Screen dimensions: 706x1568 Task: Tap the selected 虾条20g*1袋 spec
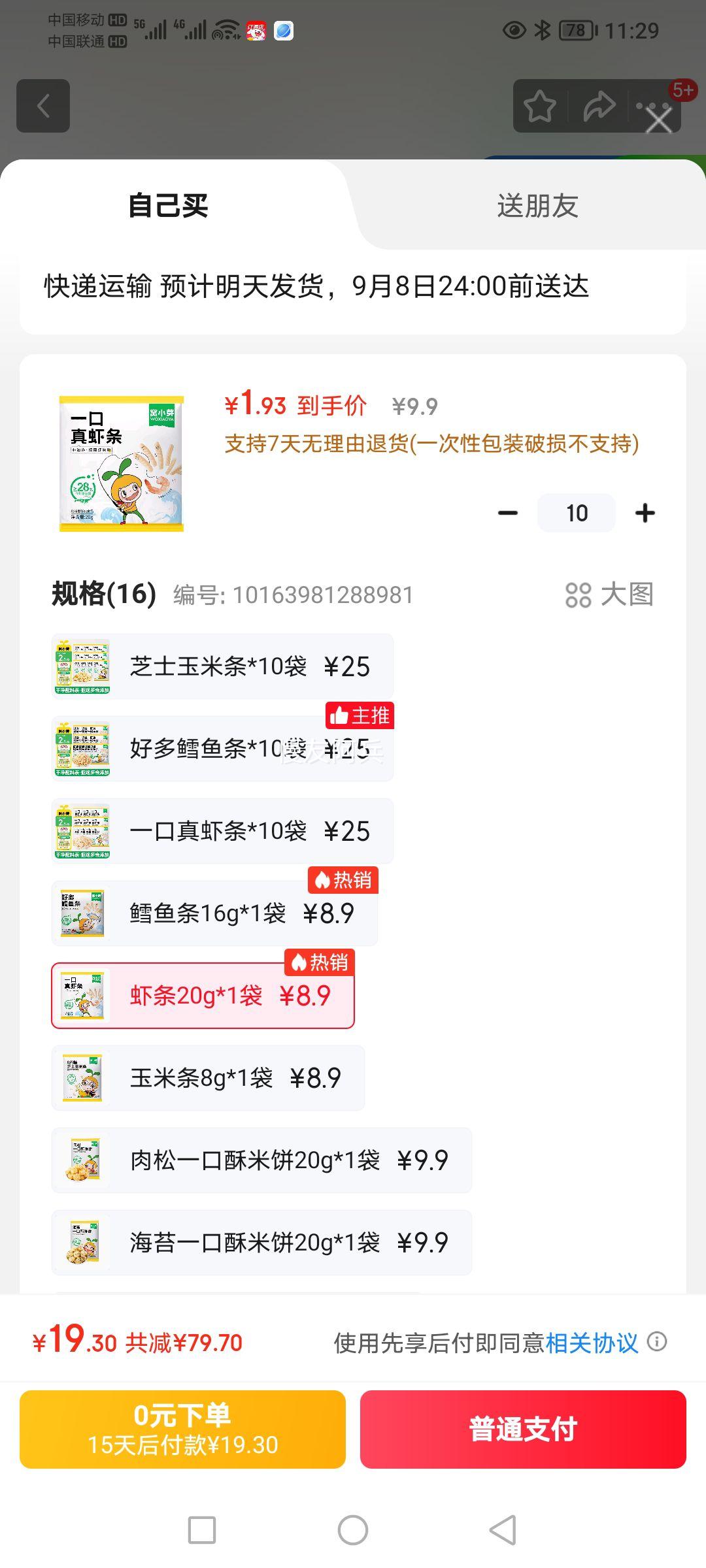203,996
